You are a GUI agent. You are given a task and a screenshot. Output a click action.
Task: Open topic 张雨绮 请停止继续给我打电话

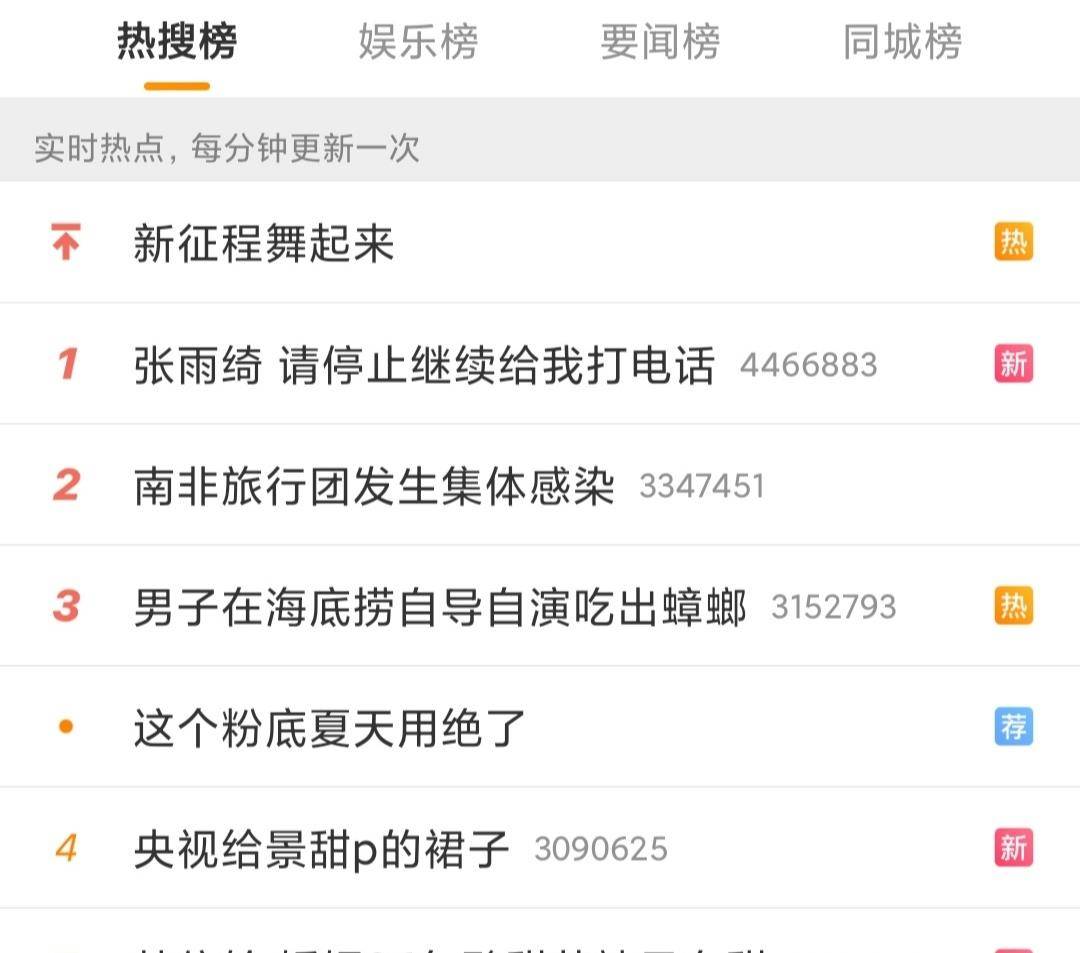(x=424, y=365)
